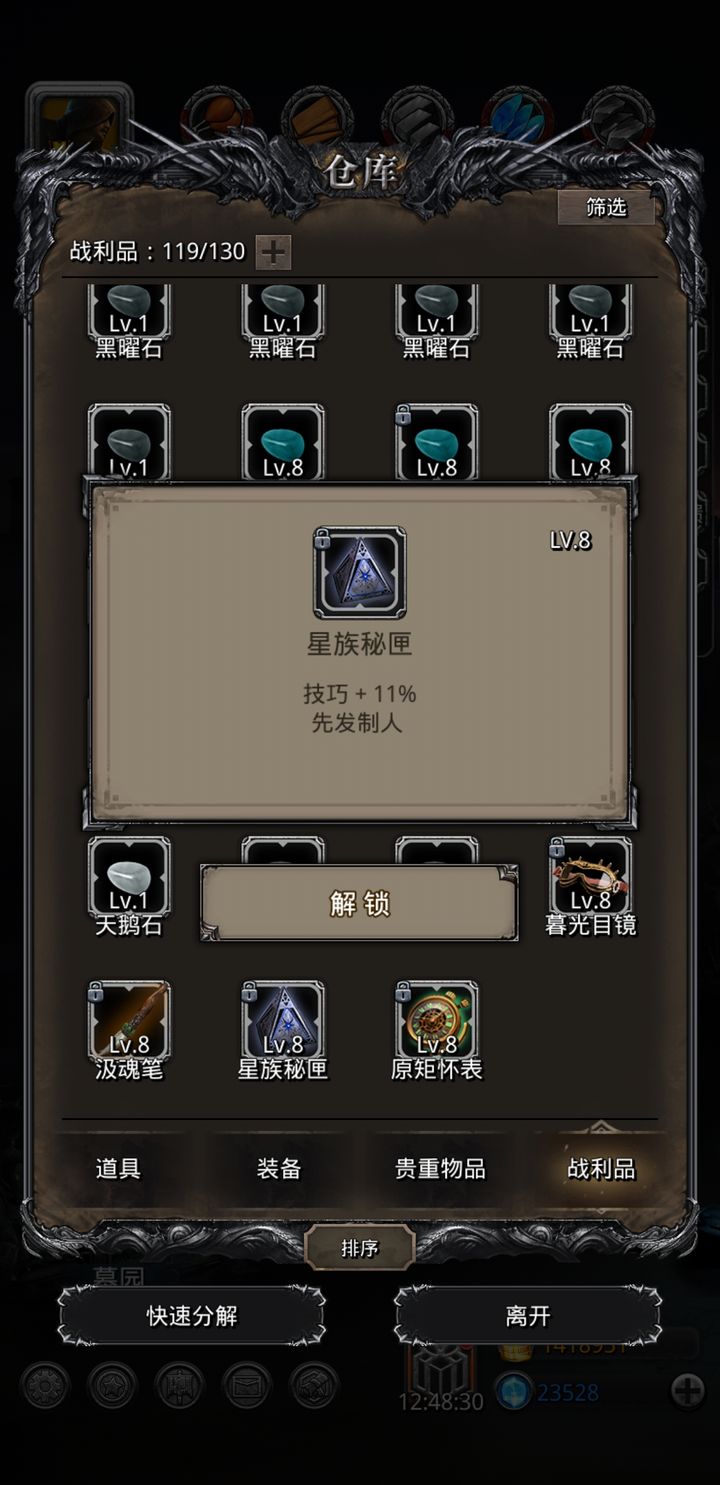Switch to the 装备 tab
This screenshot has height=1485, width=720.
coord(279,1168)
